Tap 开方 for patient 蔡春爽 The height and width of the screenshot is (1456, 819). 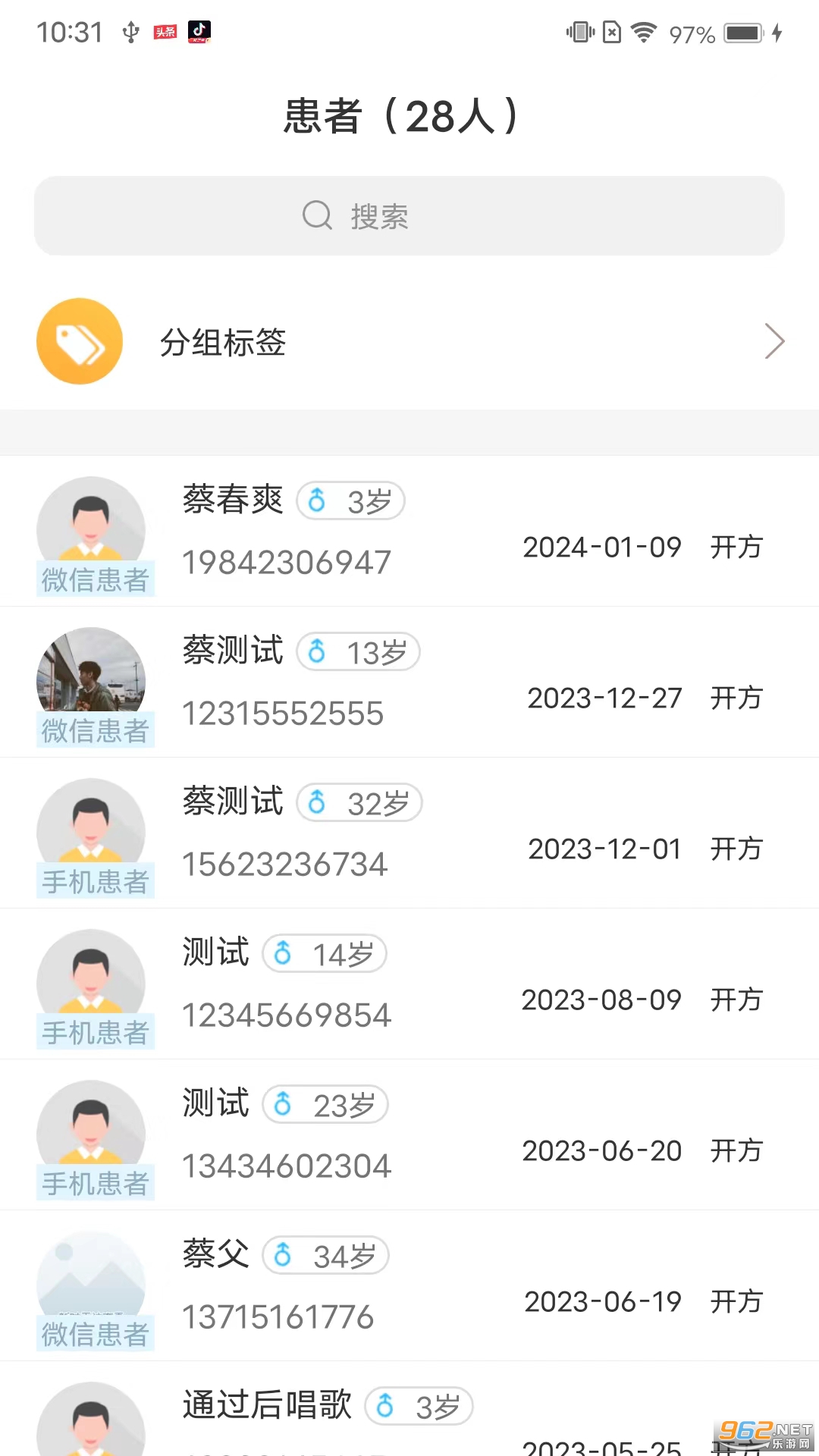point(736,548)
